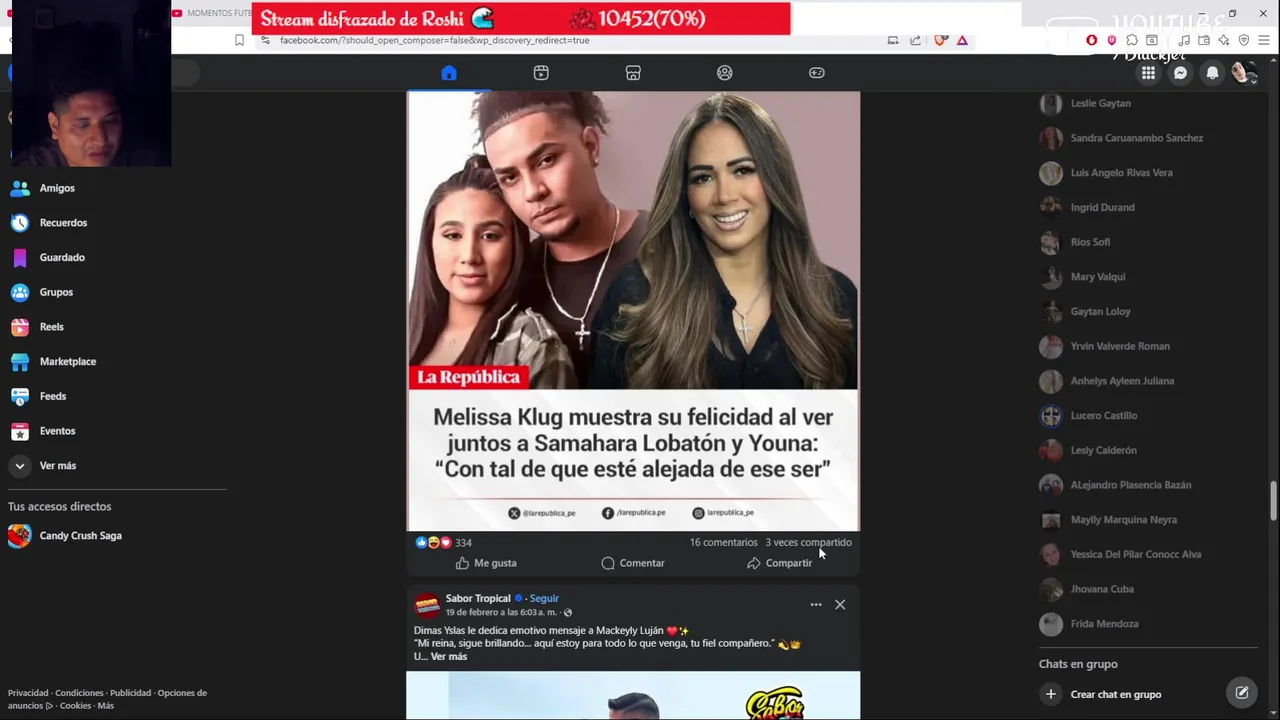Open Amigos in the left sidebar
The height and width of the screenshot is (720, 1280).
tap(56, 188)
